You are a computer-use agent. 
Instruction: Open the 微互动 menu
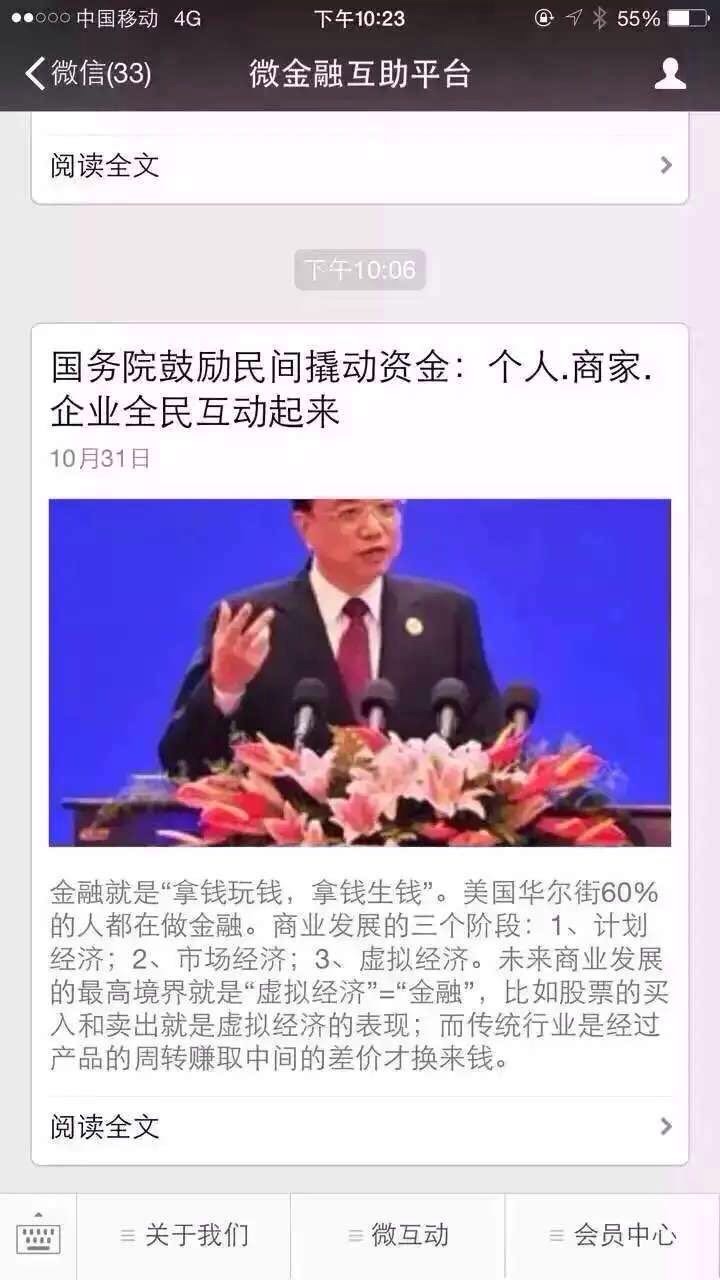(x=398, y=1236)
